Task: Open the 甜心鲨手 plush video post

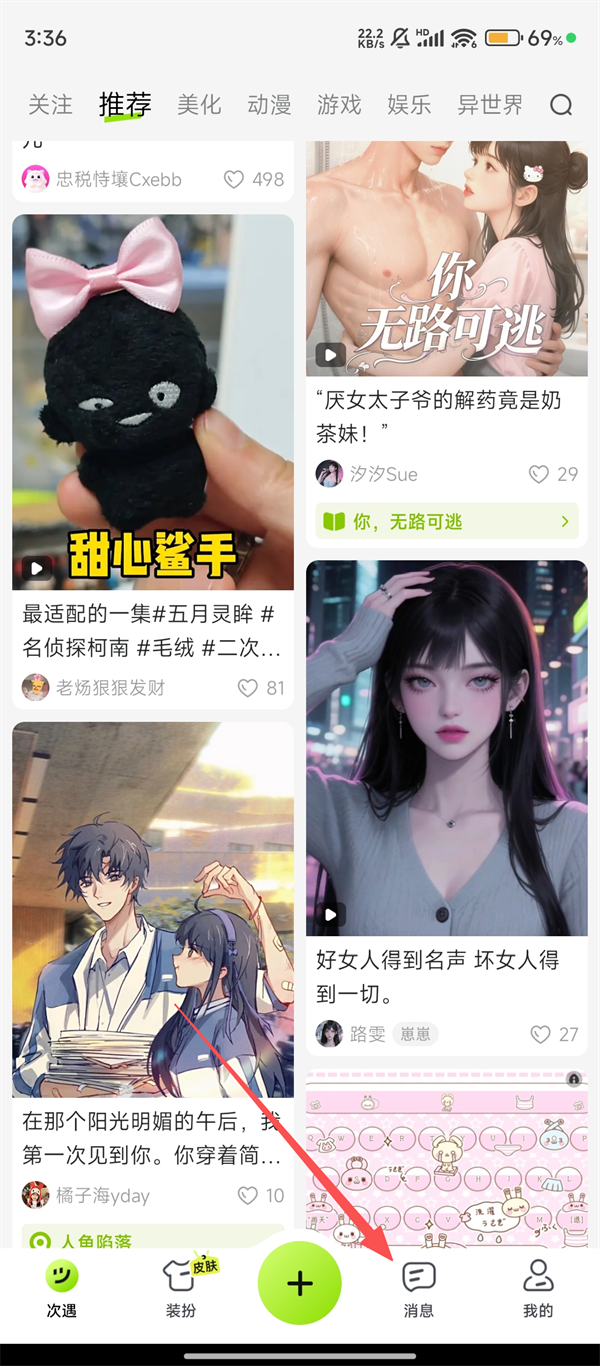Action: (x=153, y=400)
